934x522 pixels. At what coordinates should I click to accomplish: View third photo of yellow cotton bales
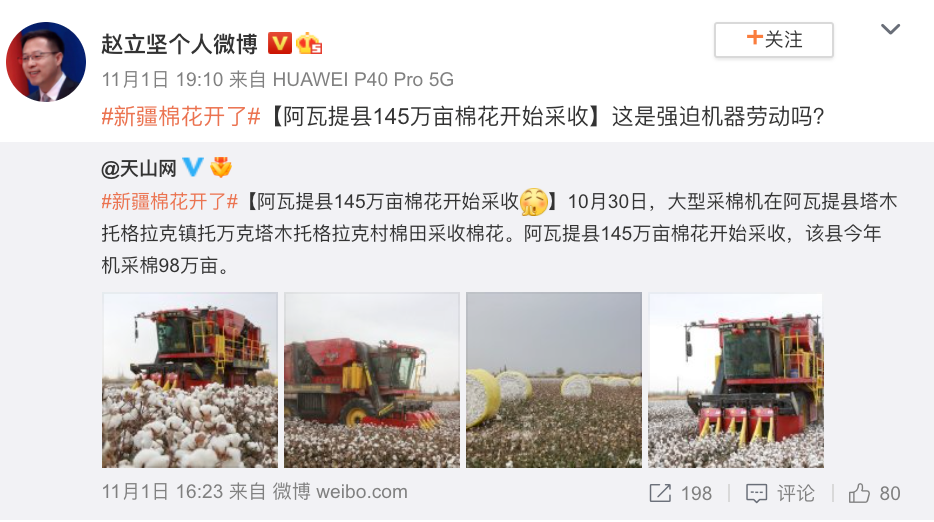coord(554,380)
